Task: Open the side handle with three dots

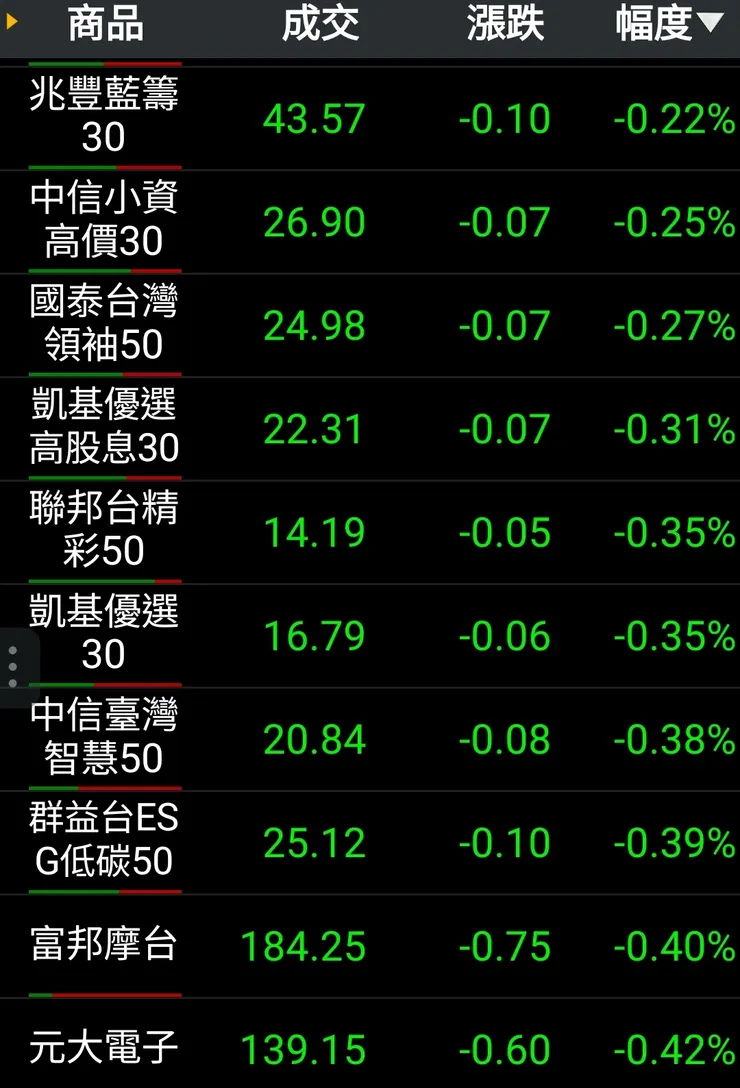Action: click(13, 667)
